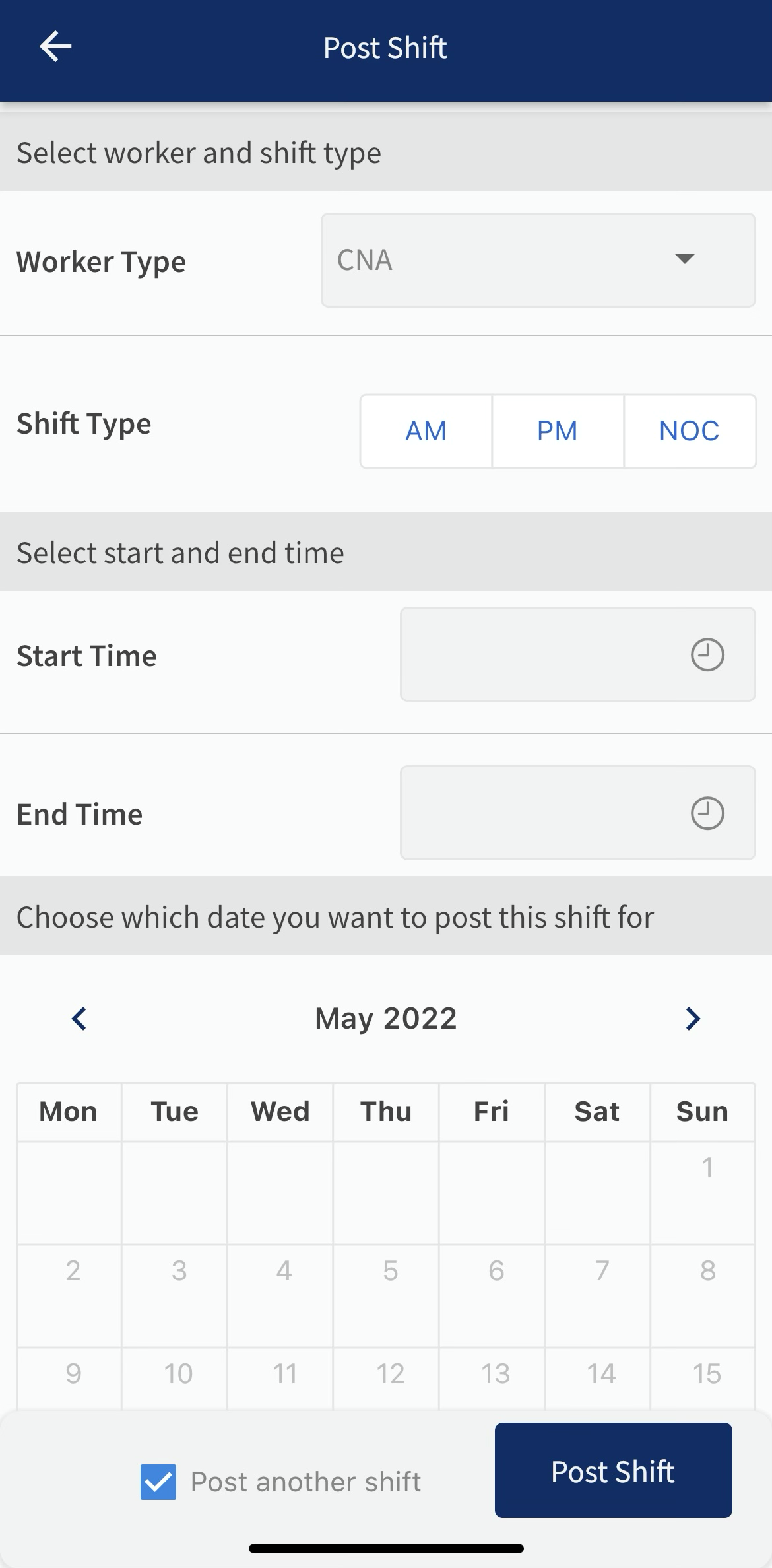Click the May 2022 month label
This screenshot has height=1568, width=772.
385,1019
